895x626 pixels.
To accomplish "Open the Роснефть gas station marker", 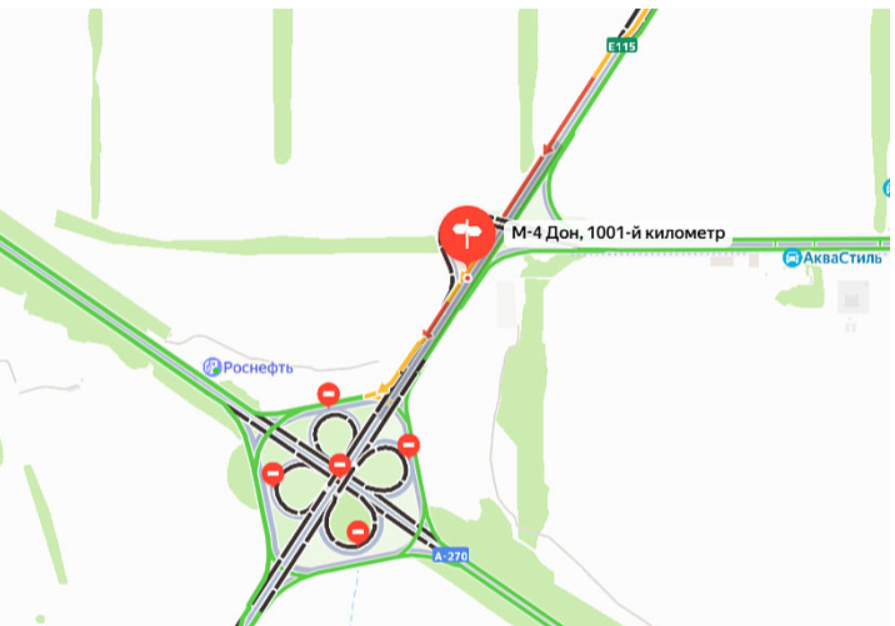I will (211, 367).
